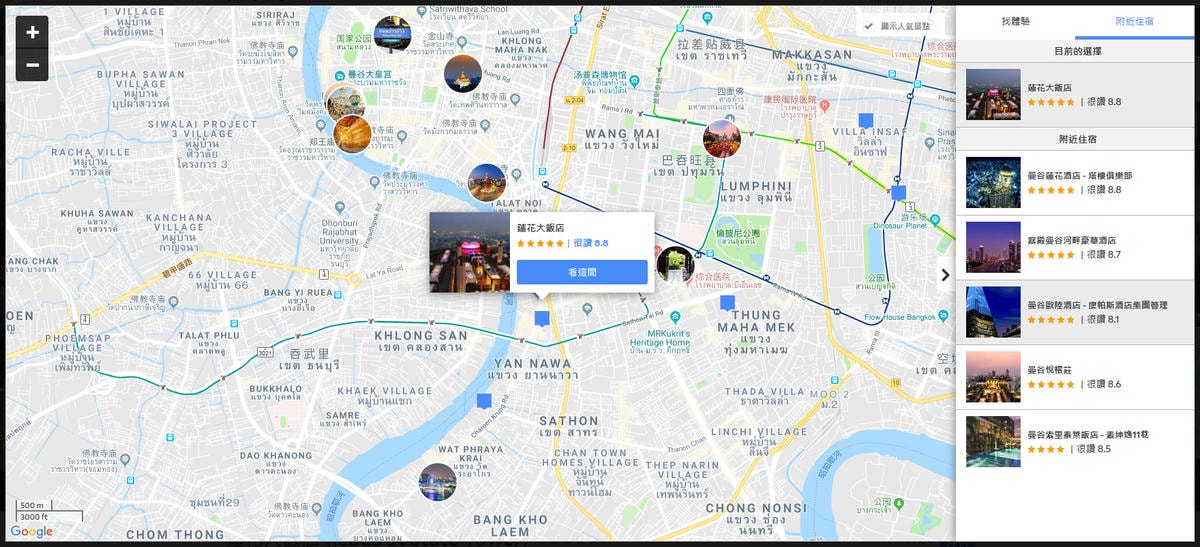
Task: Select the 曼谷悅榕莊 hotel listing
Action: click(1075, 377)
